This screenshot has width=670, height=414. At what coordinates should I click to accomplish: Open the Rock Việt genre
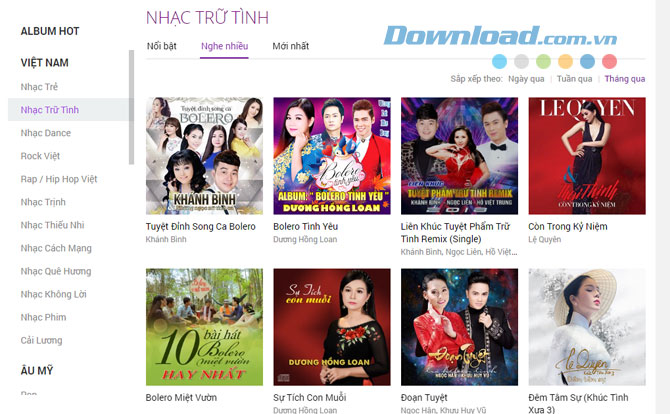tap(41, 156)
